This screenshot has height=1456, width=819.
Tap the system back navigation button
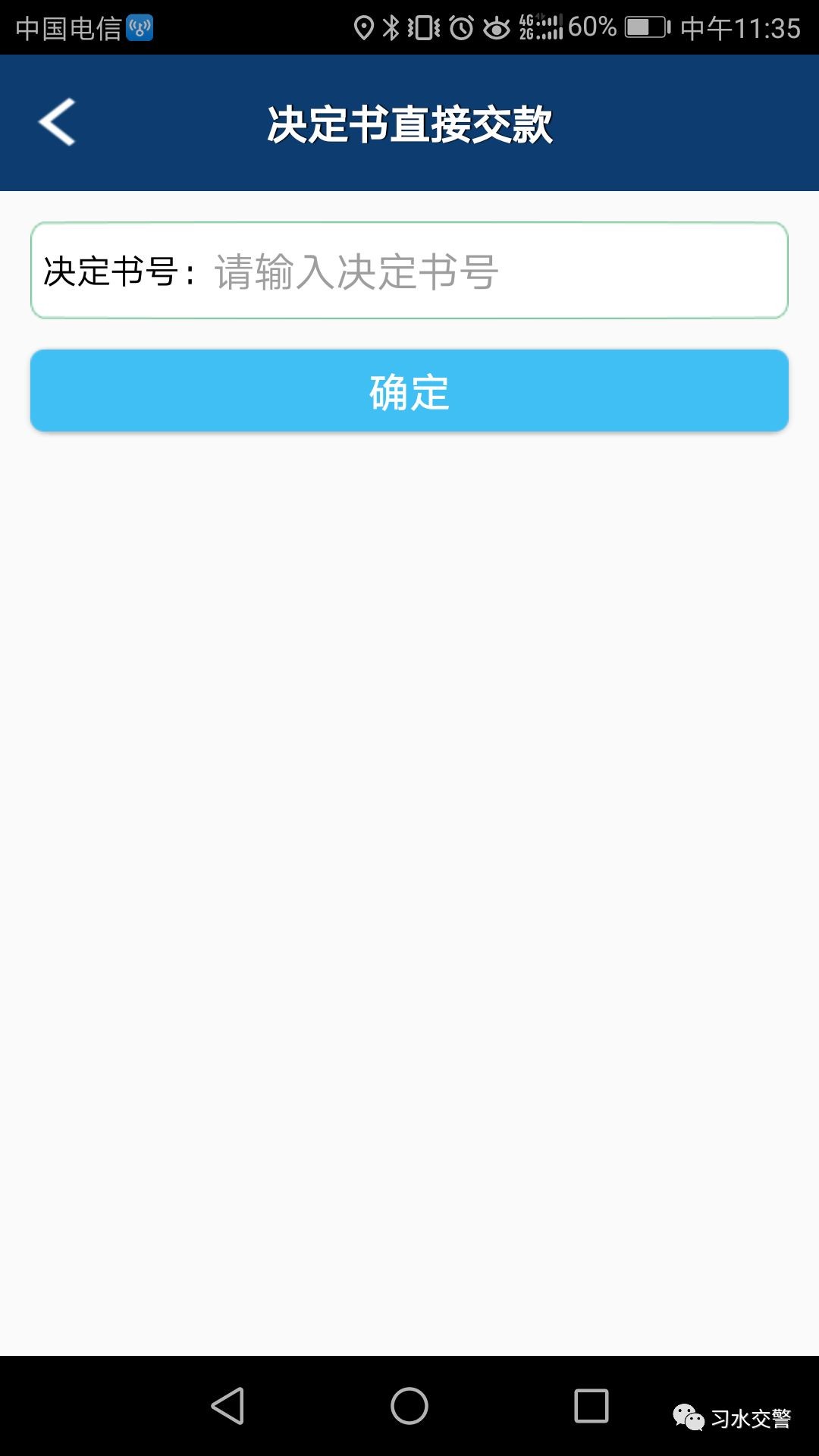click(x=227, y=1406)
